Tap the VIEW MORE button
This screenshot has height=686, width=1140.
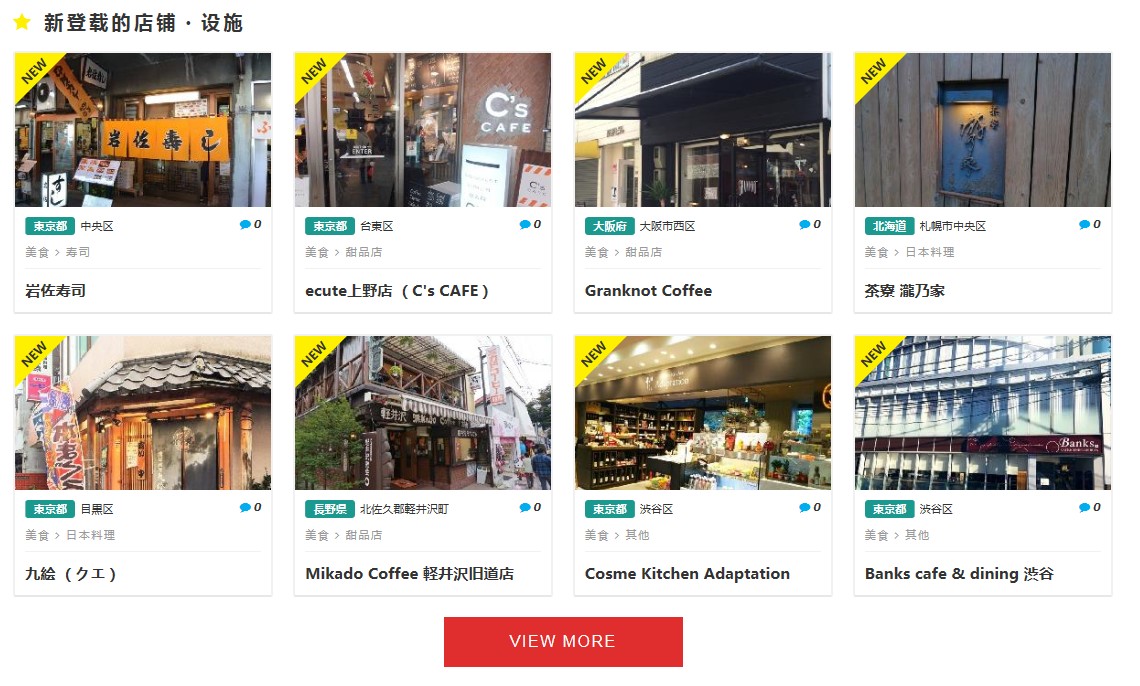pos(563,641)
